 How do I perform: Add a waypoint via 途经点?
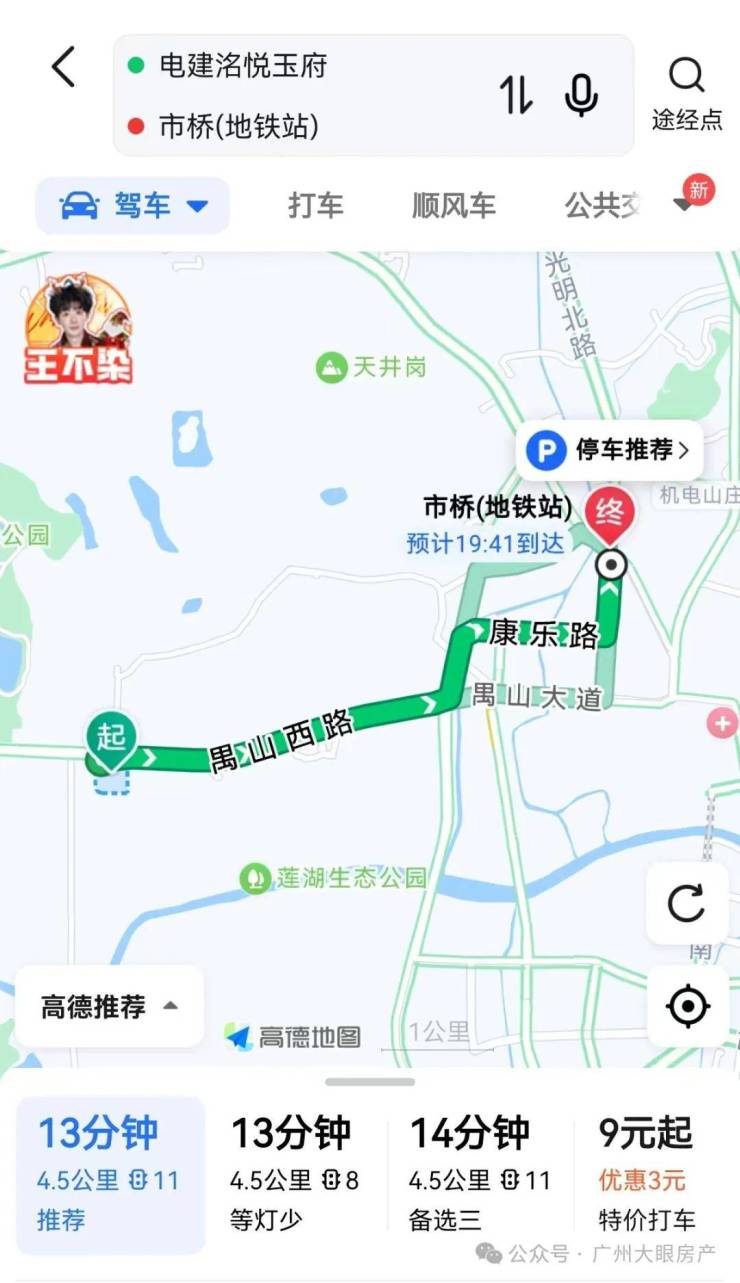coord(687,94)
